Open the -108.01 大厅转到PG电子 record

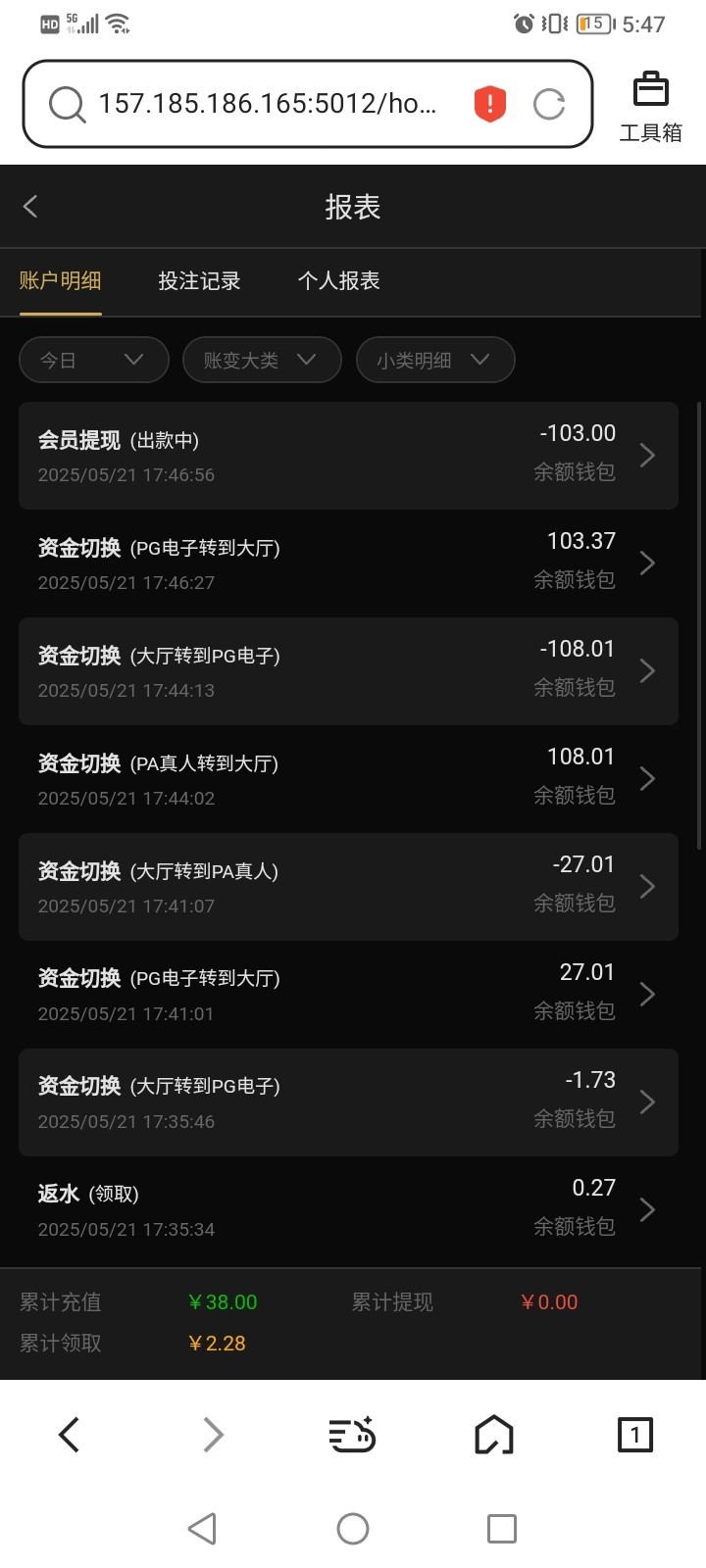point(348,671)
